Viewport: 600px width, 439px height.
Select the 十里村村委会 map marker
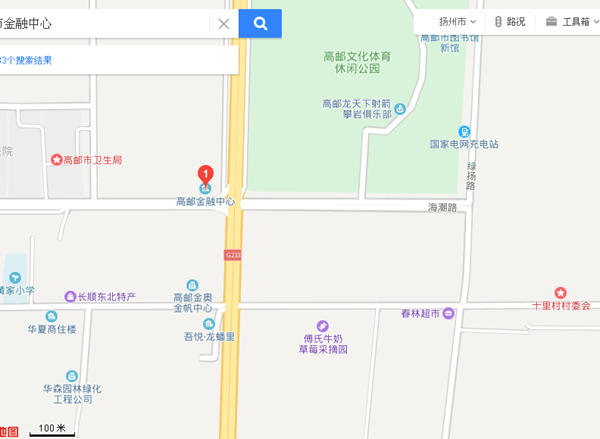pos(560,292)
